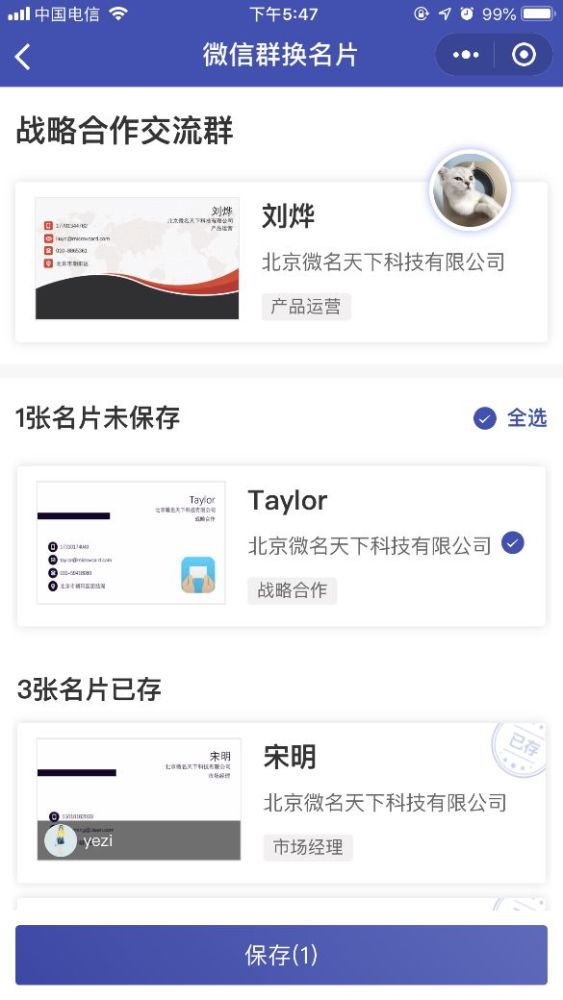Go back using the top-left arrow
This screenshot has width=563, height=1000.
tap(23, 57)
